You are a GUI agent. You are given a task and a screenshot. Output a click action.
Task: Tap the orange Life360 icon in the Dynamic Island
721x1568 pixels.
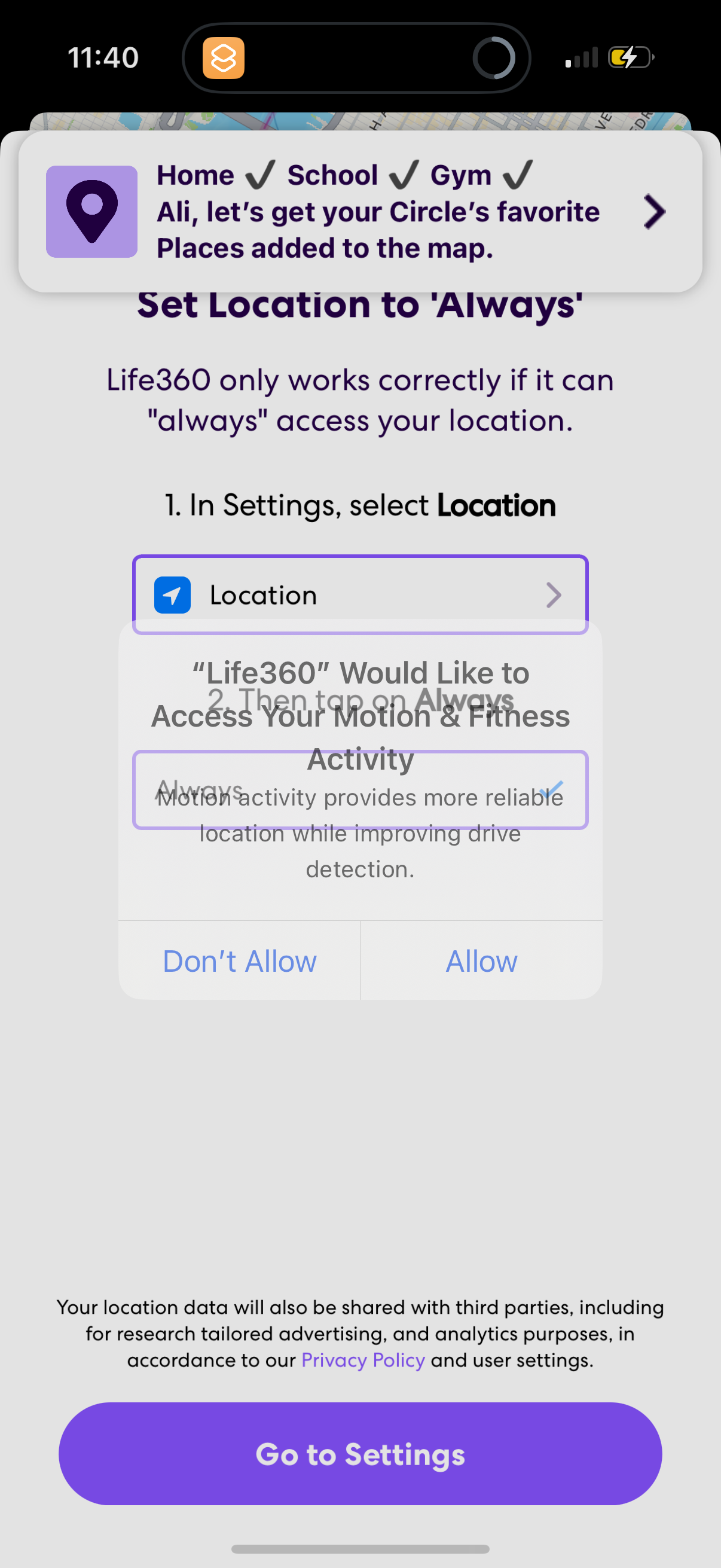(x=224, y=57)
